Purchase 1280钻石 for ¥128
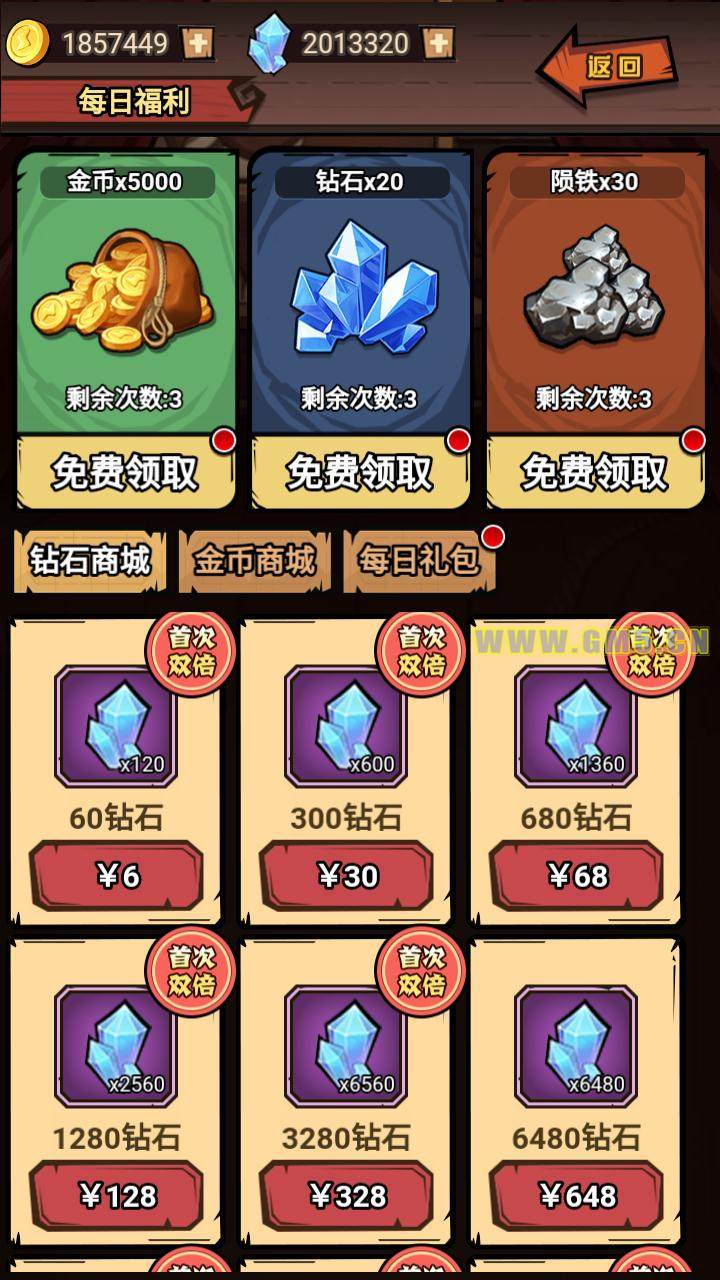720x1280 pixels. pyautogui.click(x=117, y=1195)
